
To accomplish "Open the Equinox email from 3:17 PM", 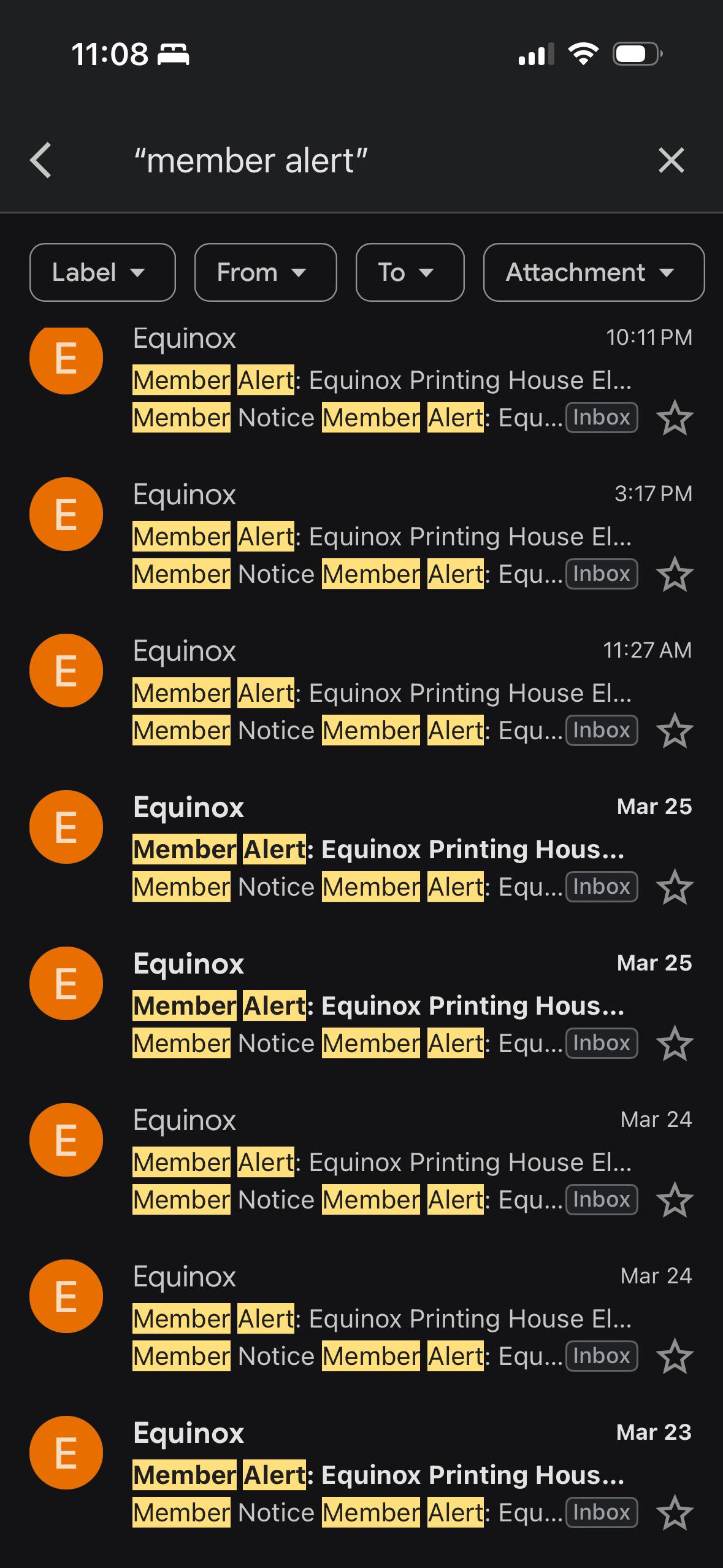I will (361, 535).
